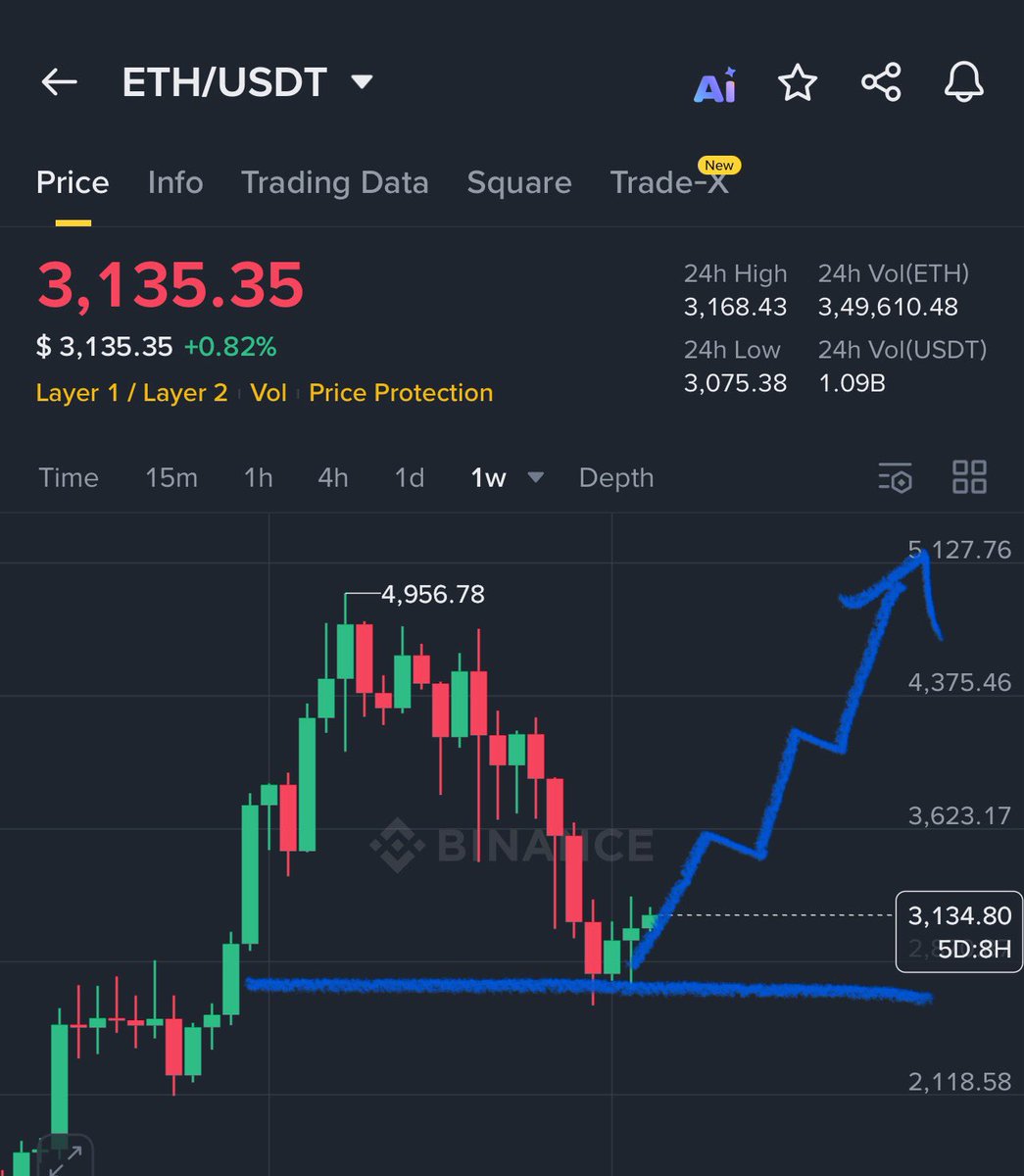Open the AI assistant icon
Image resolution: width=1024 pixels, height=1176 pixels.
point(714,86)
